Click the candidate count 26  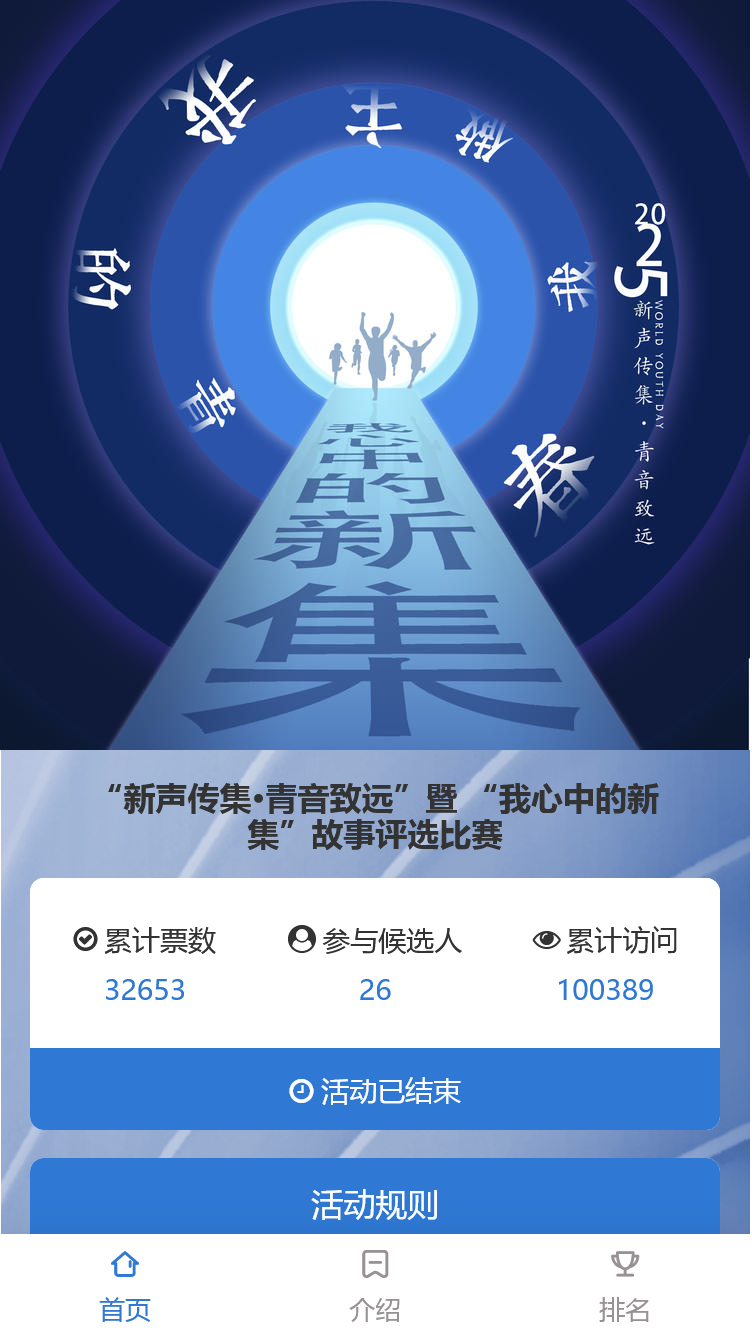click(375, 990)
